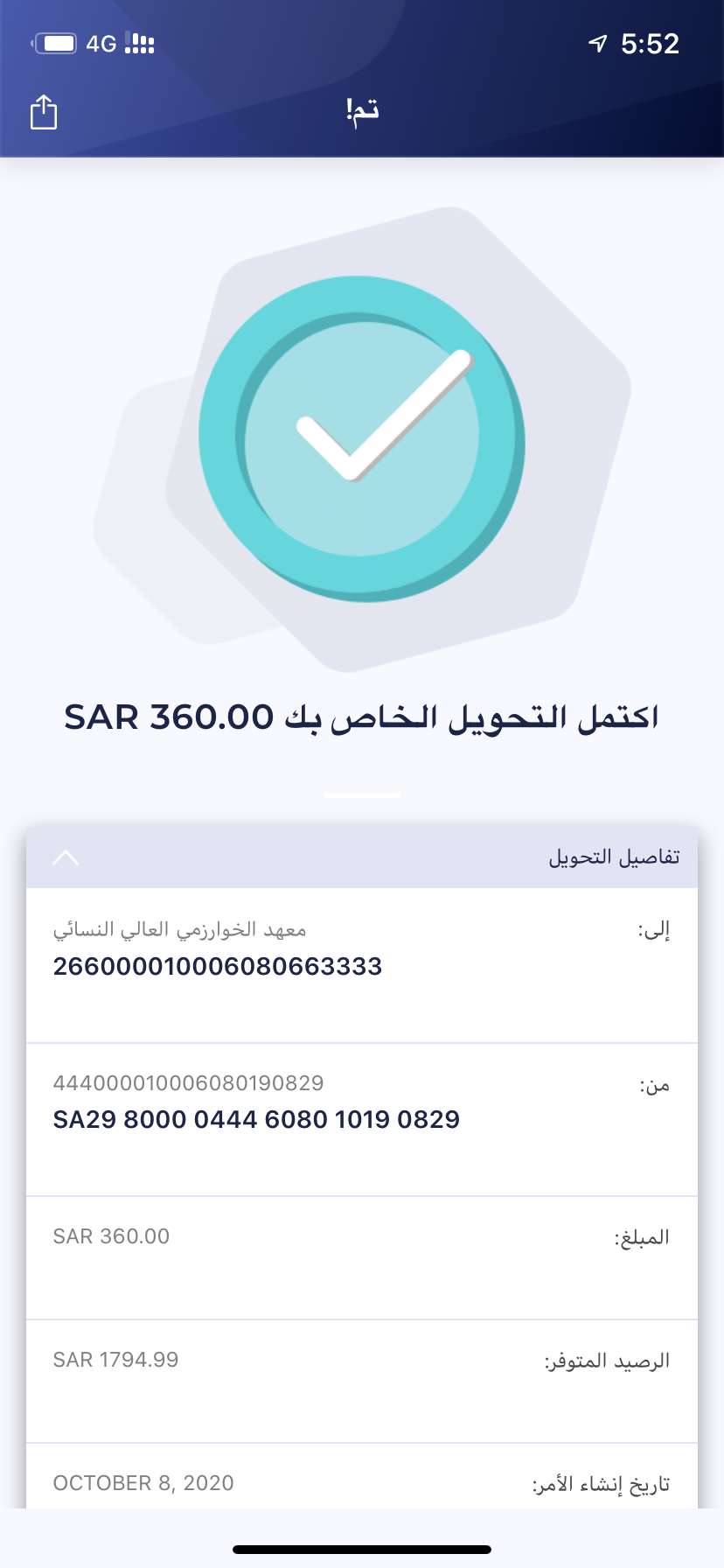Collapse the transfer details section
This screenshot has height=1568, width=724.
(x=66, y=858)
